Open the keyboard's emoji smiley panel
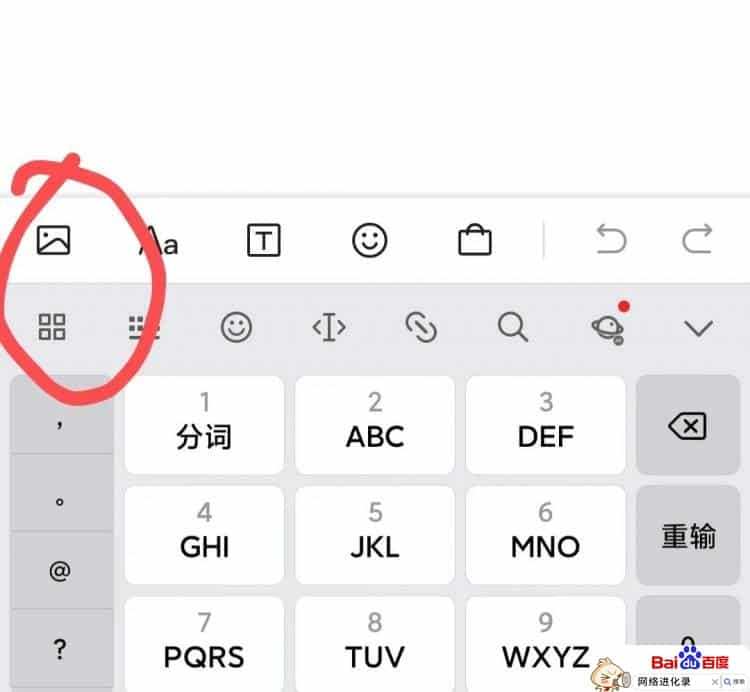Image resolution: width=750 pixels, height=692 pixels. pyautogui.click(x=237, y=327)
